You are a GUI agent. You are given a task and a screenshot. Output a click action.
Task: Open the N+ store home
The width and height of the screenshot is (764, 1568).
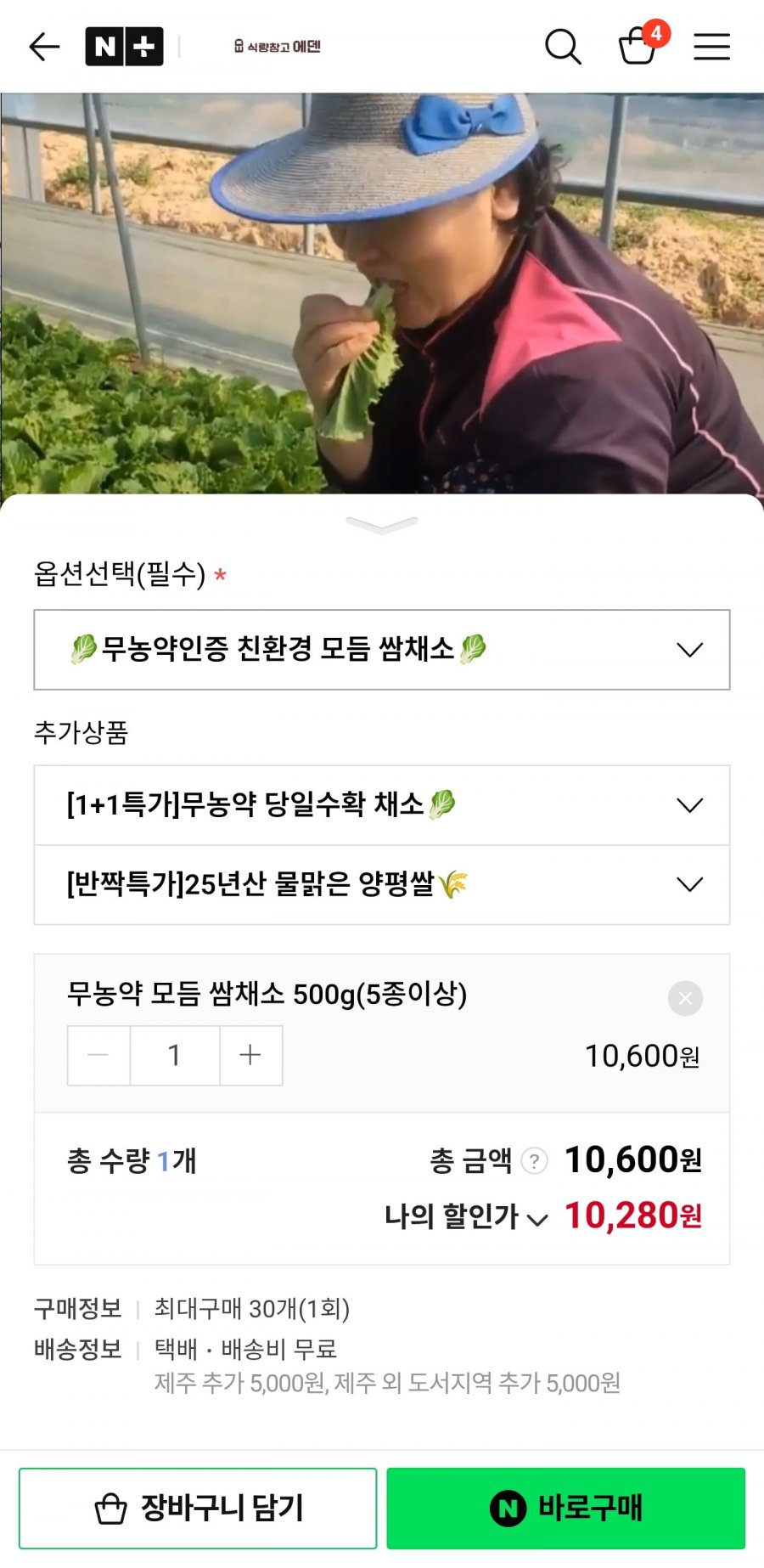click(x=124, y=47)
